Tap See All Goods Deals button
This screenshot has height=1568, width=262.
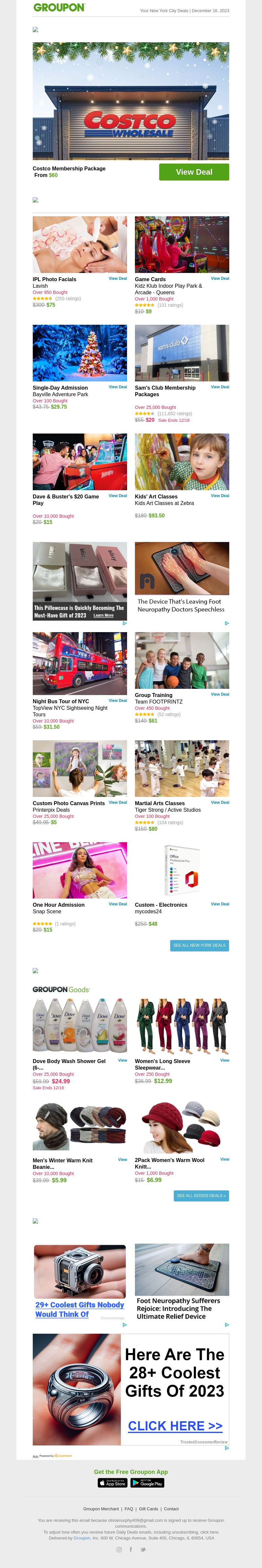(x=201, y=1195)
